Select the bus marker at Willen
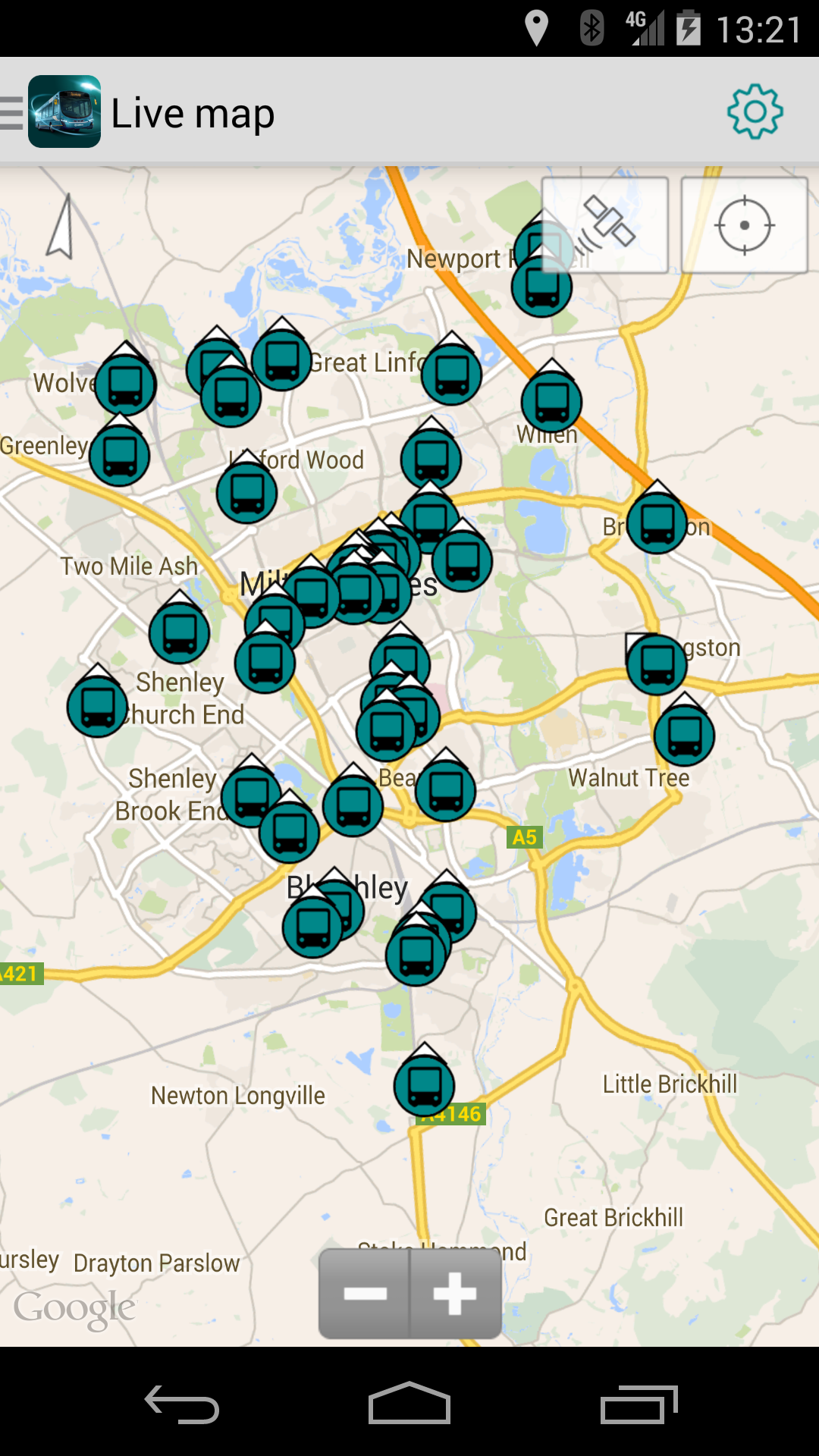819x1456 pixels. coord(552,401)
